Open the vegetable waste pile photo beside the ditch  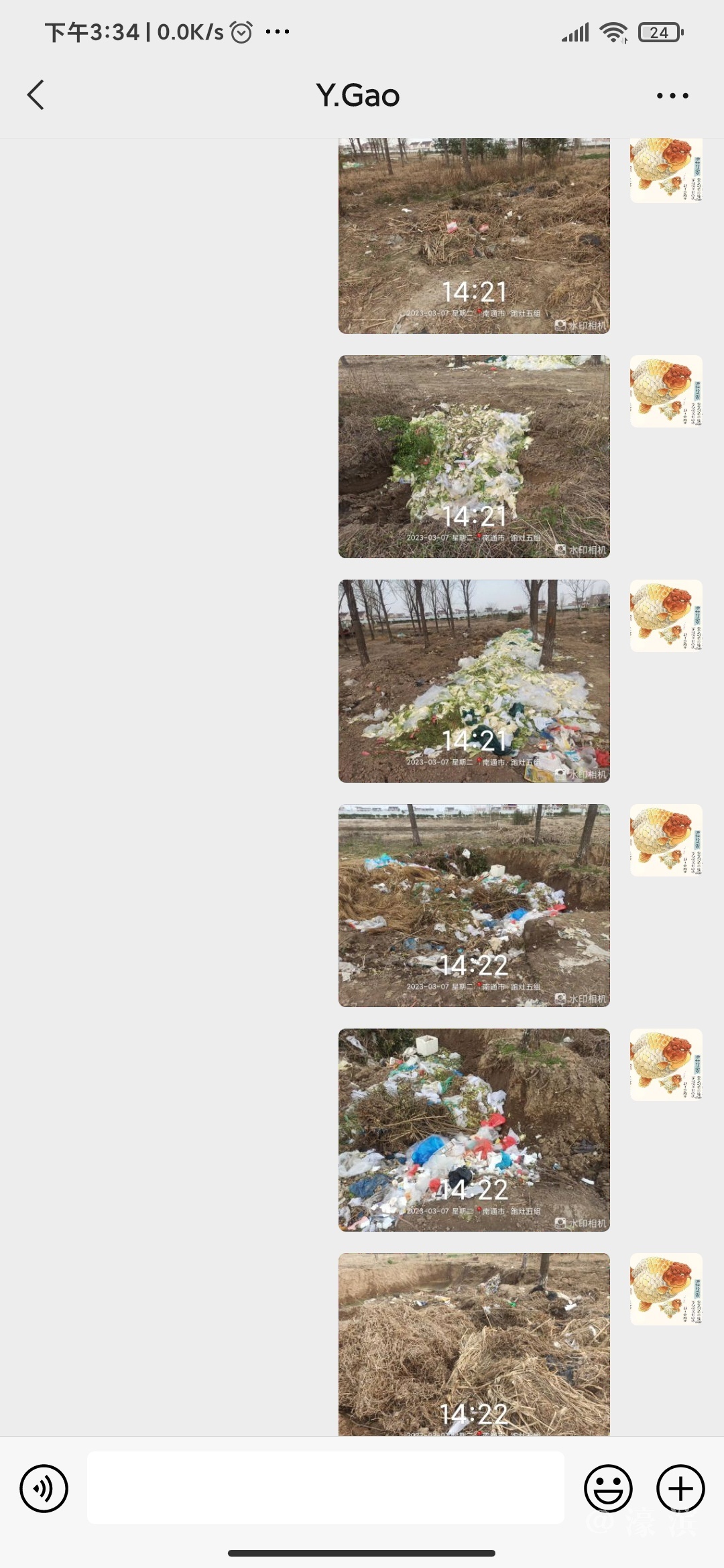tap(474, 456)
